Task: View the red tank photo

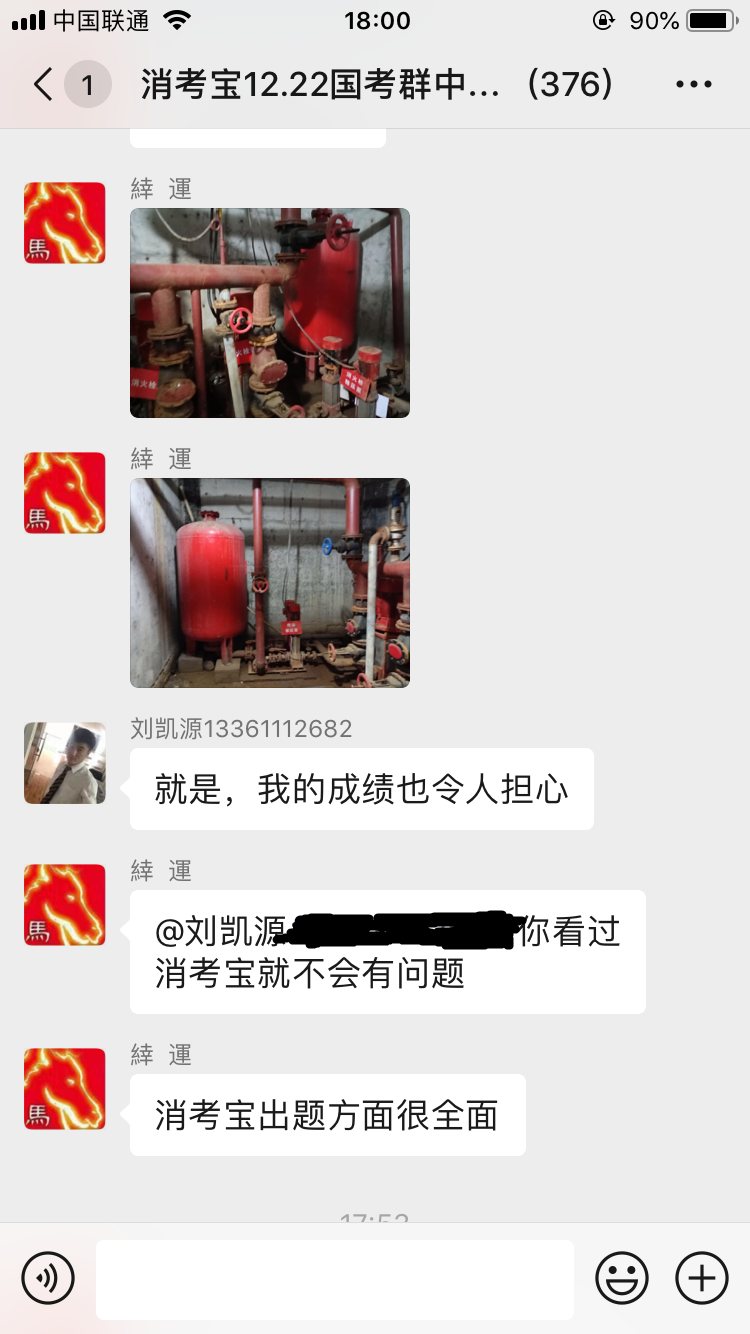Action: 269,582
